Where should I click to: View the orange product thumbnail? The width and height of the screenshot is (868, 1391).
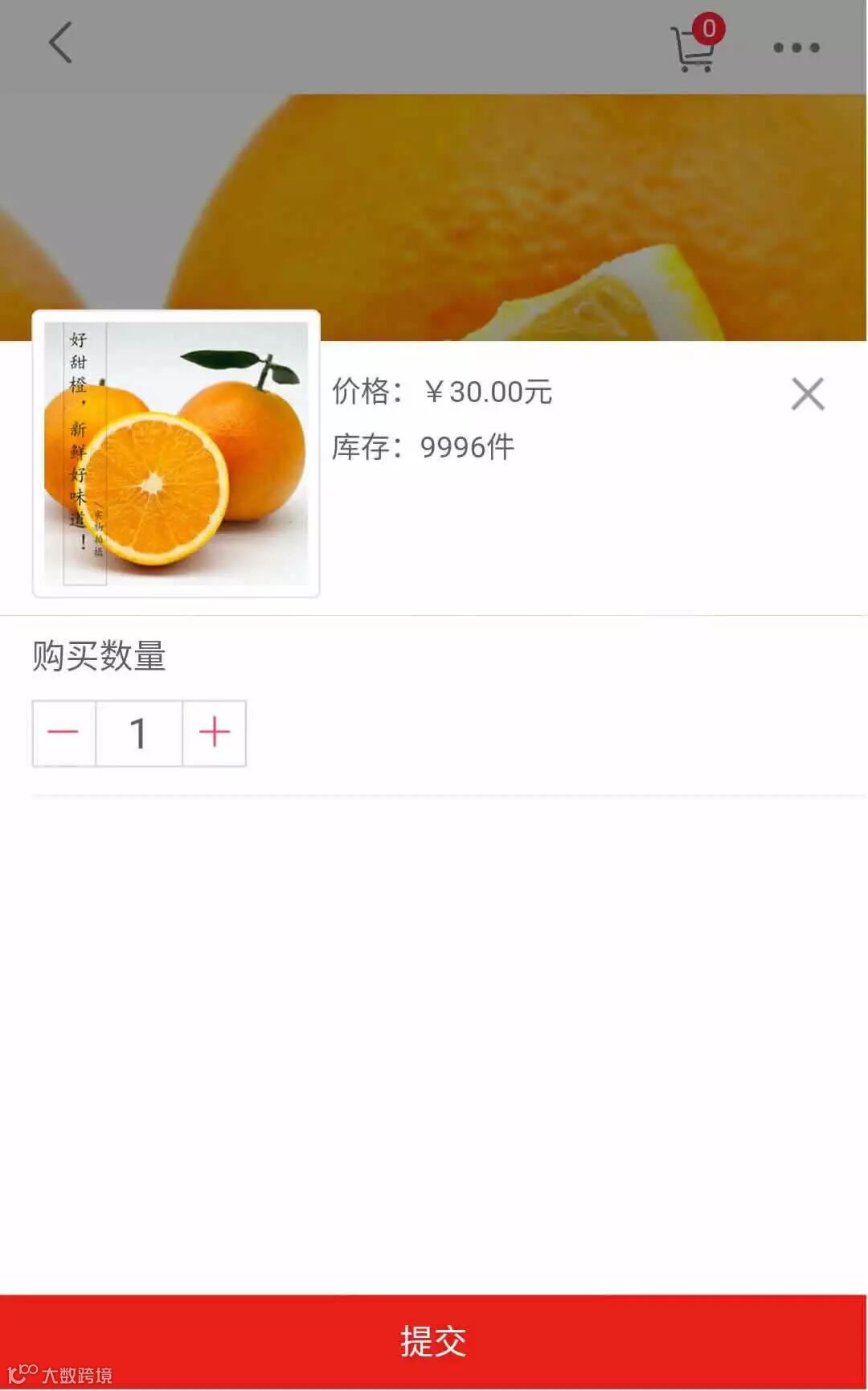tap(176, 453)
